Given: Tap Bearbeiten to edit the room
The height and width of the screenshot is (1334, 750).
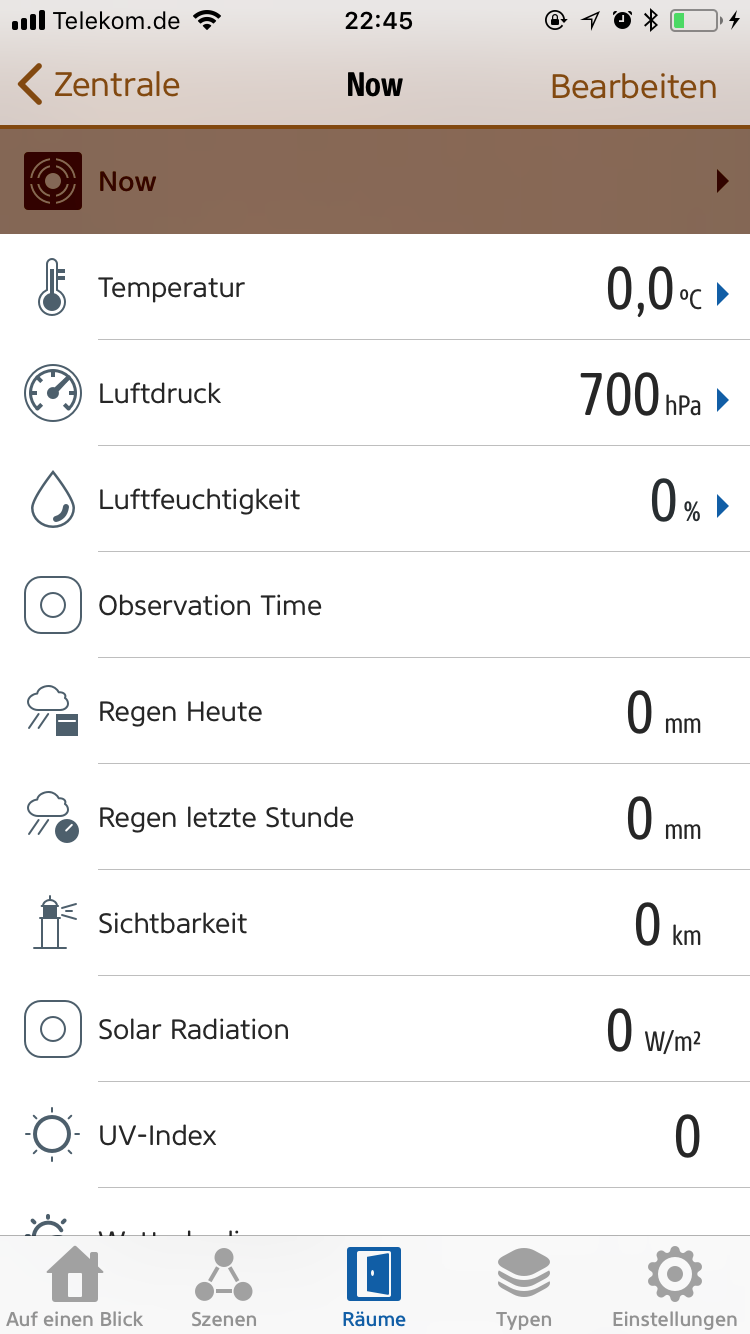Looking at the screenshot, I should tap(633, 87).
